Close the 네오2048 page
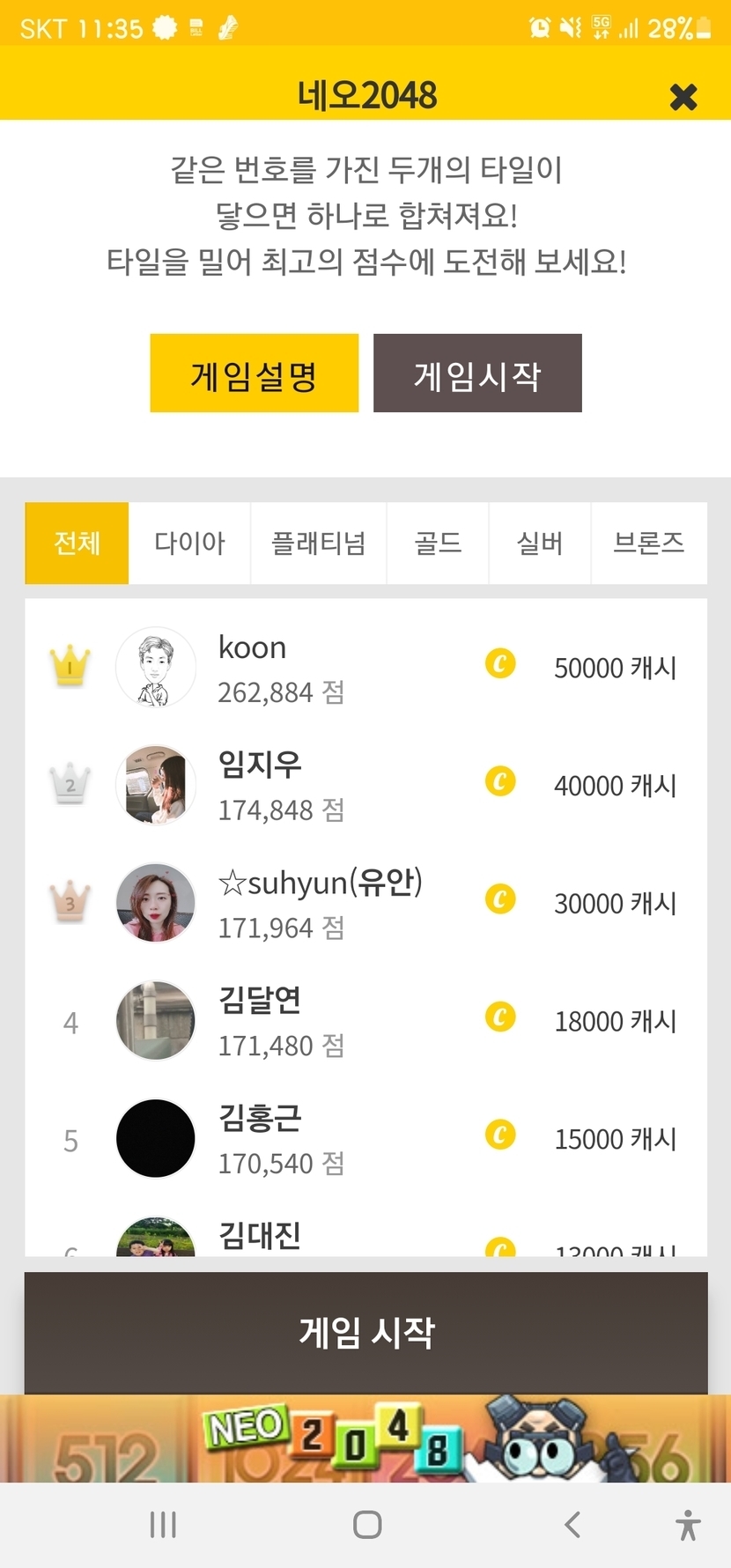This screenshot has width=731, height=1568. [x=683, y=96]
